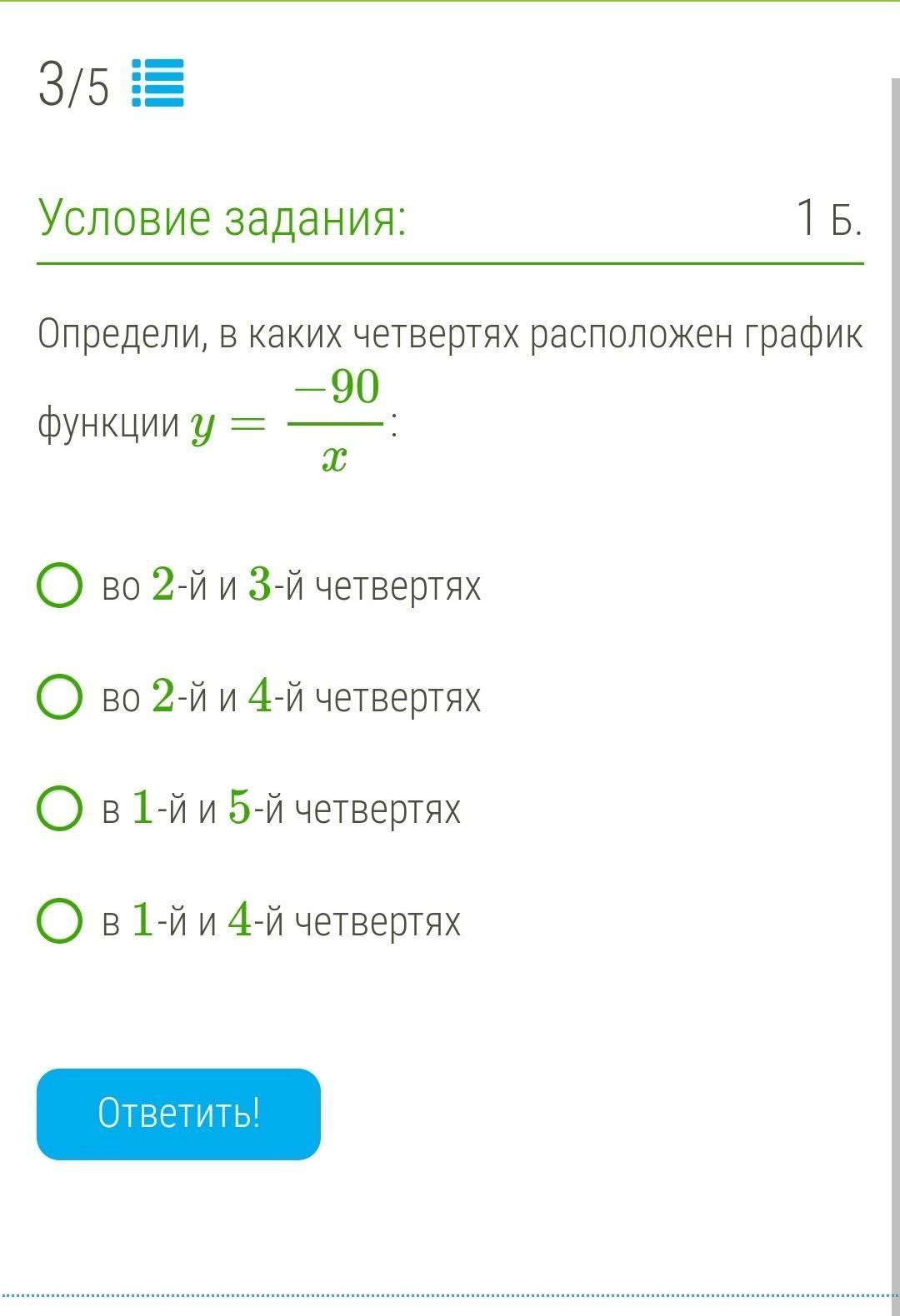
Task: Pick 'в 1-й и 5-й четвертях' option
Action: click(60, 809)
